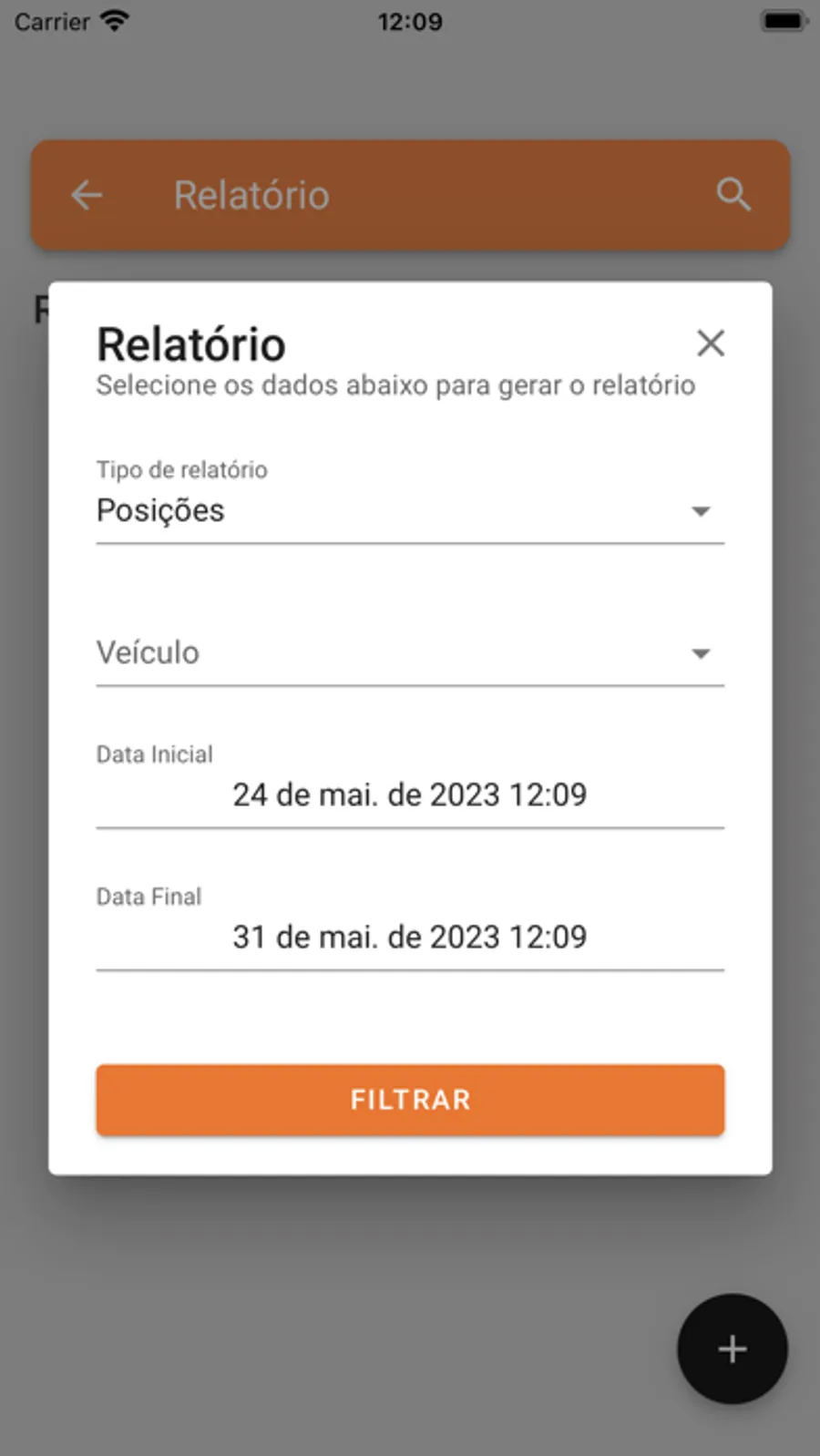Expand the Veículo dropdown

(x=409, y=652)
